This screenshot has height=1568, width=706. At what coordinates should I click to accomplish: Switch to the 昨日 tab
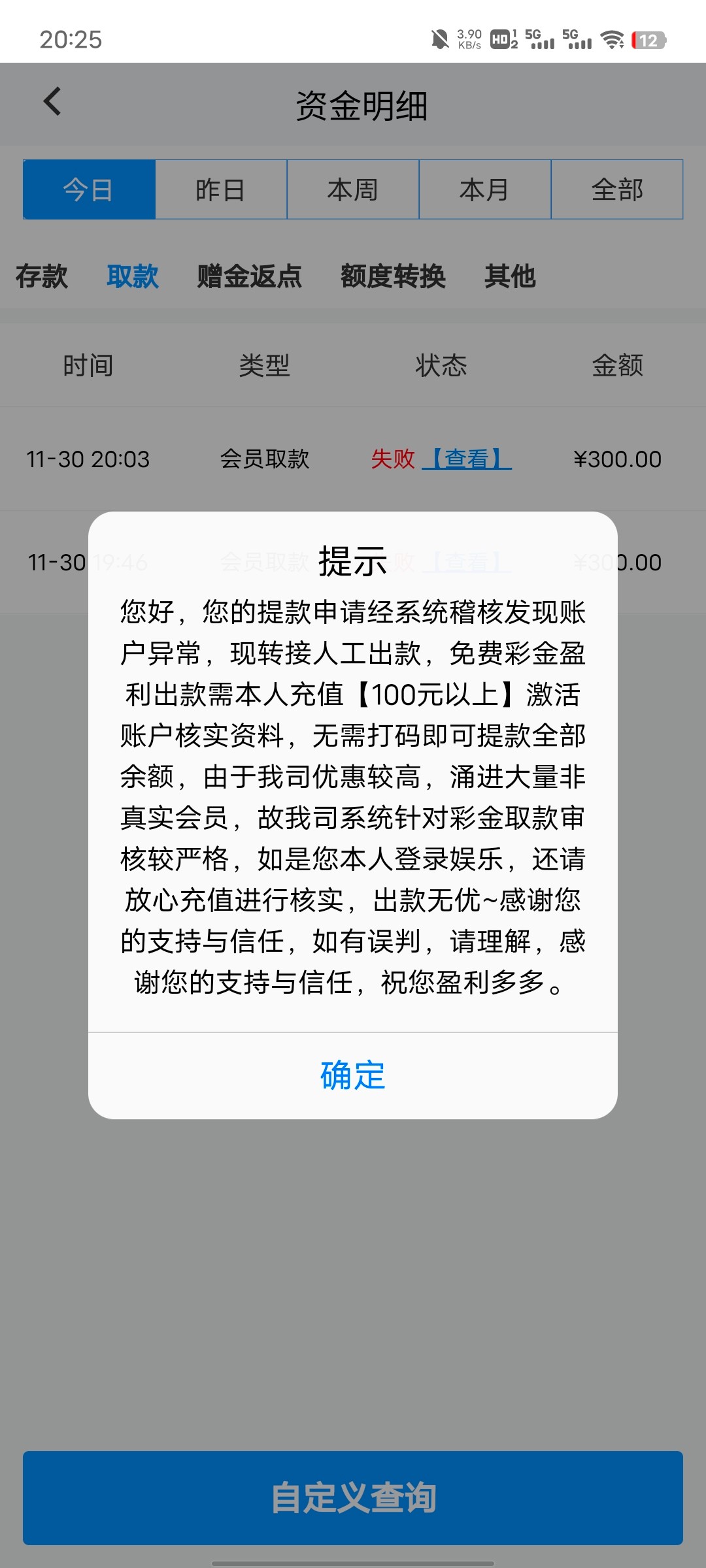pyautogui.click(x=221, y=189)
